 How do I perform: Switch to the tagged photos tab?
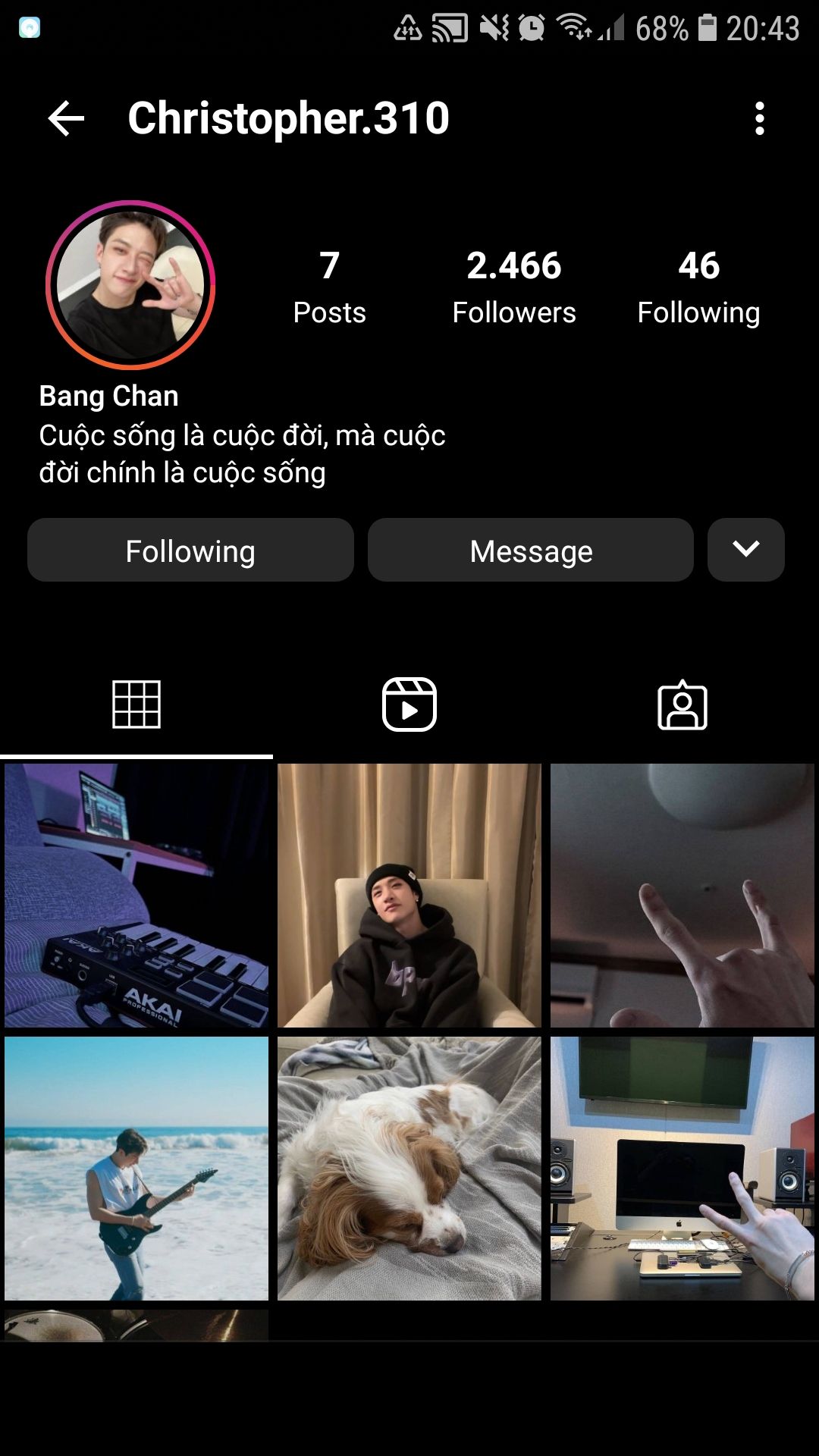[682, 704]
